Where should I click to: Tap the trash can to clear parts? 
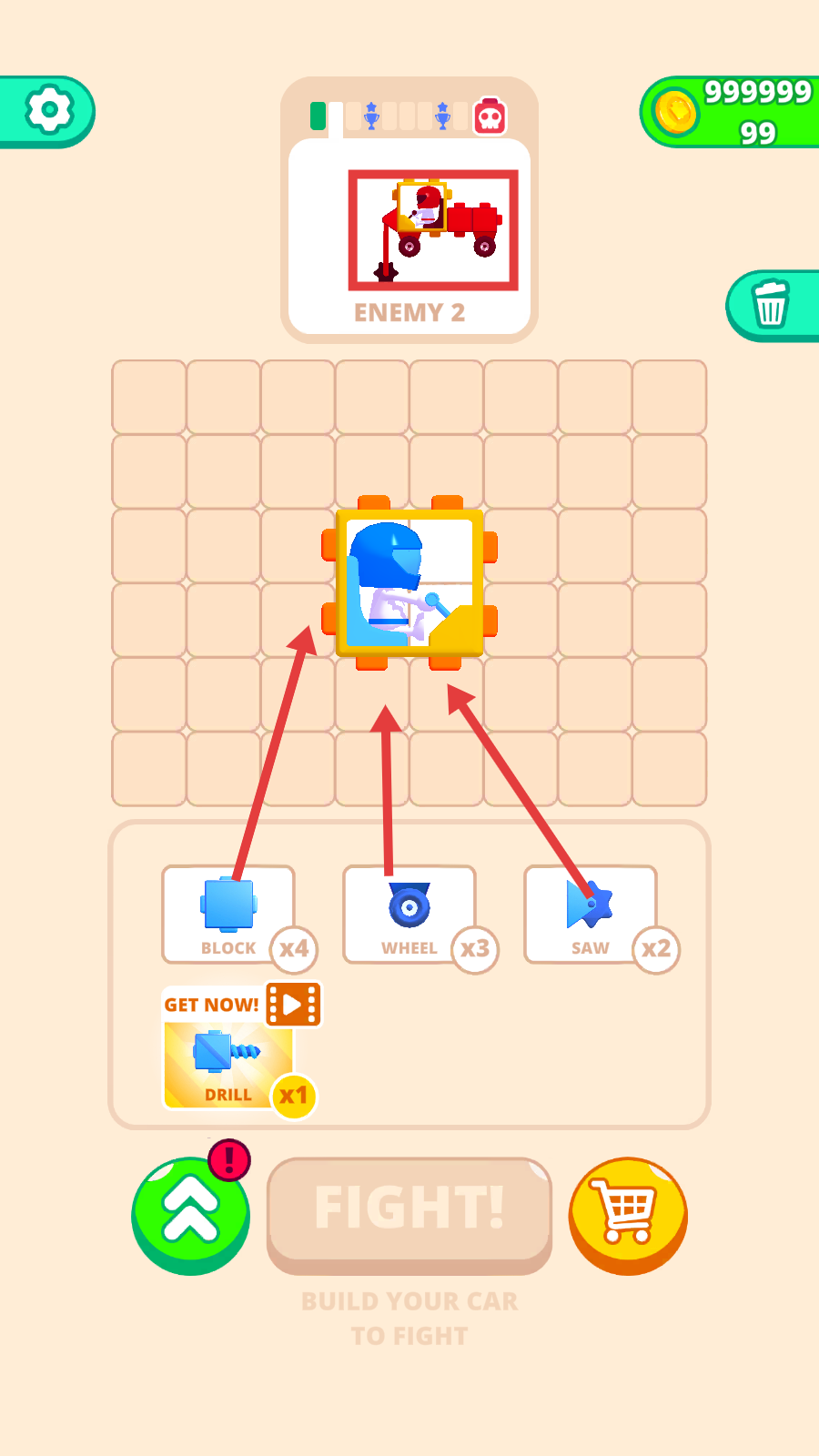click(770, 305)
